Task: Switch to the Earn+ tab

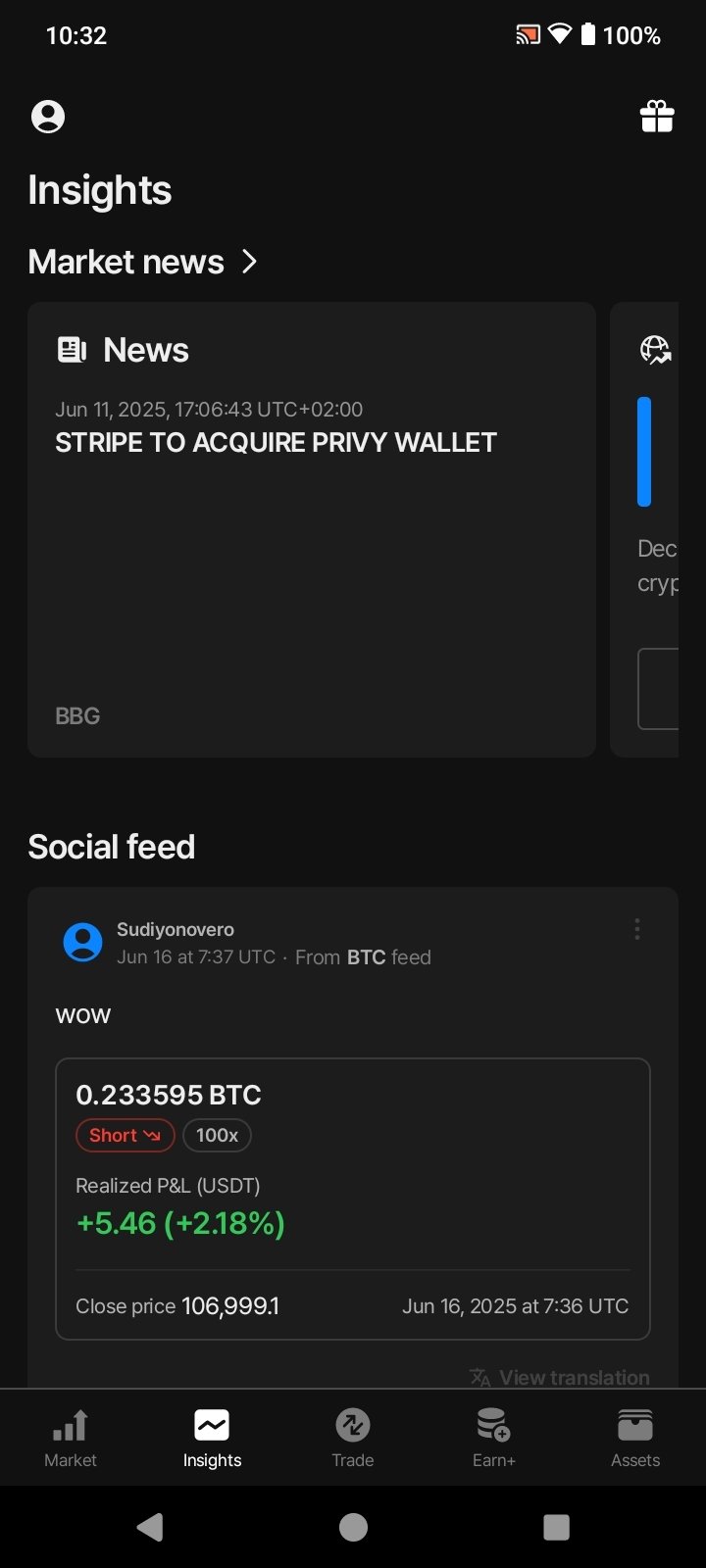Action: tap(493, 1438)
